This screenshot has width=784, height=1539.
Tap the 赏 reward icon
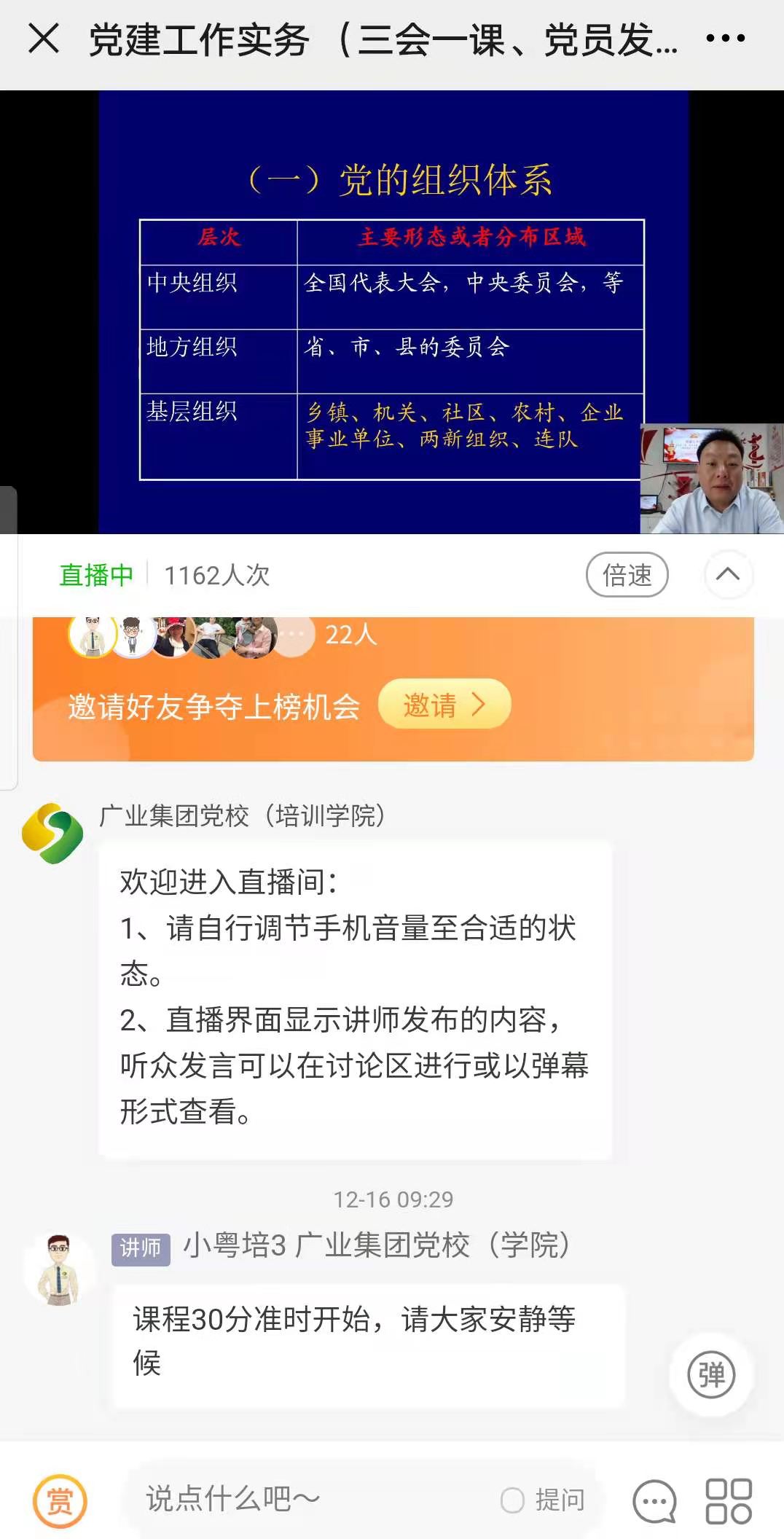click(x=60, y=1501)
